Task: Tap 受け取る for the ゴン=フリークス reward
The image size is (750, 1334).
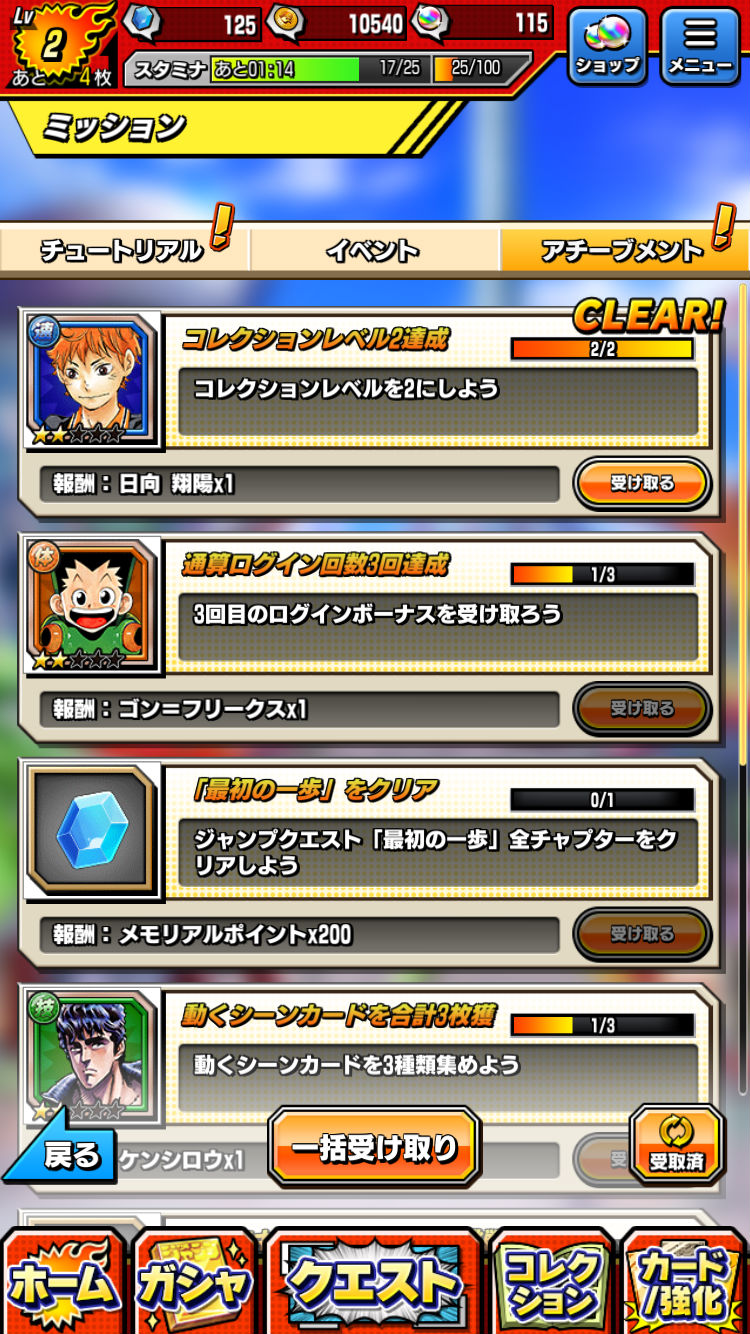Action: (x=642, y=709)
